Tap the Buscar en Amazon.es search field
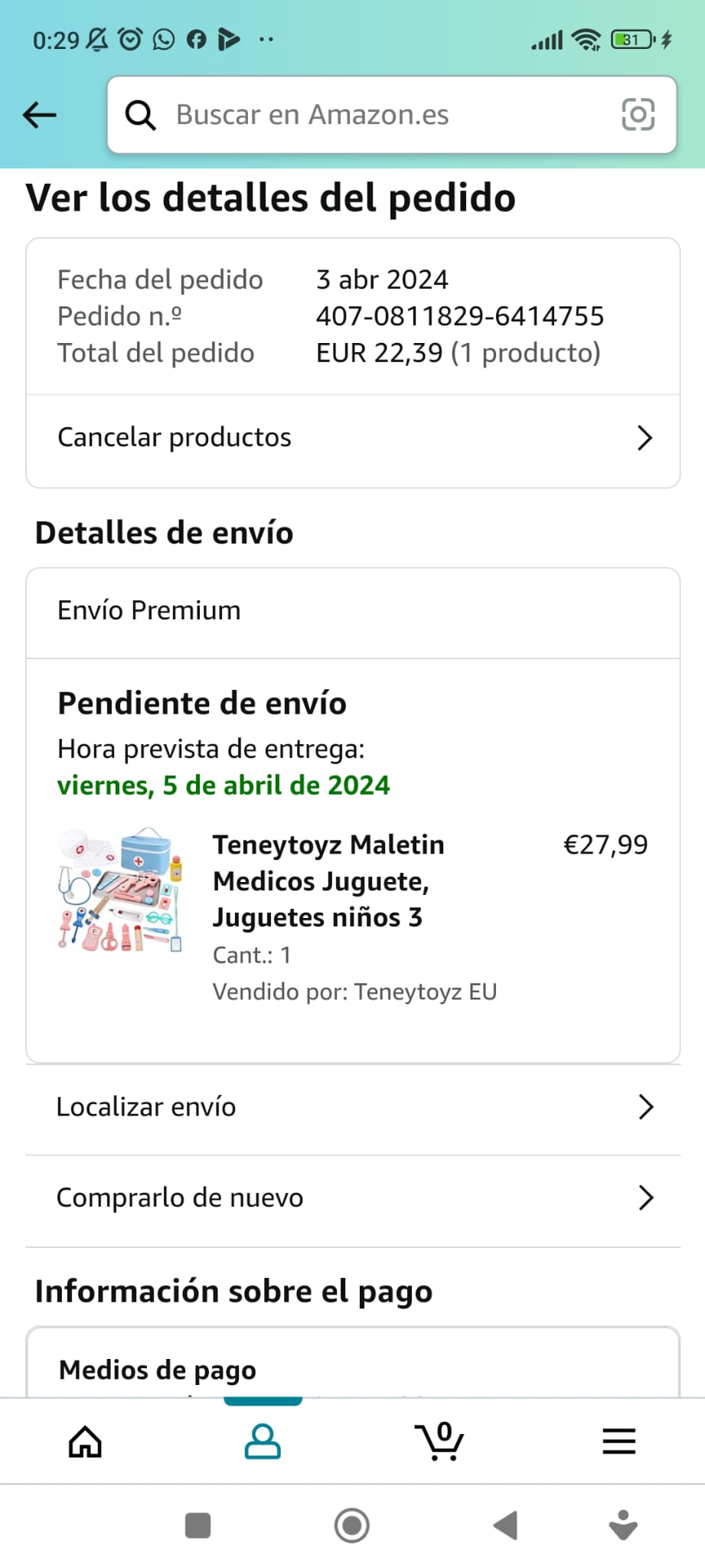 click(x=367, y=115)
